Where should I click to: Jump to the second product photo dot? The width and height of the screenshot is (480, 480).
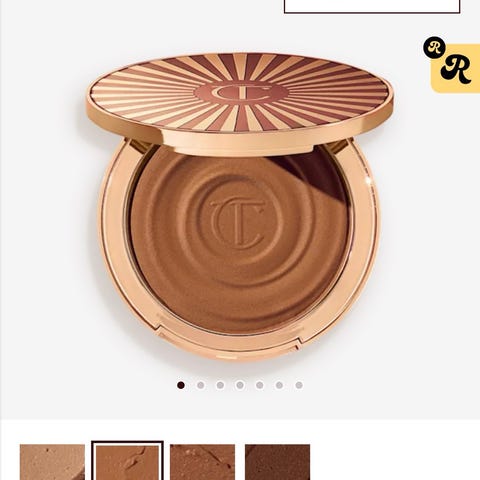pos(200,385)
